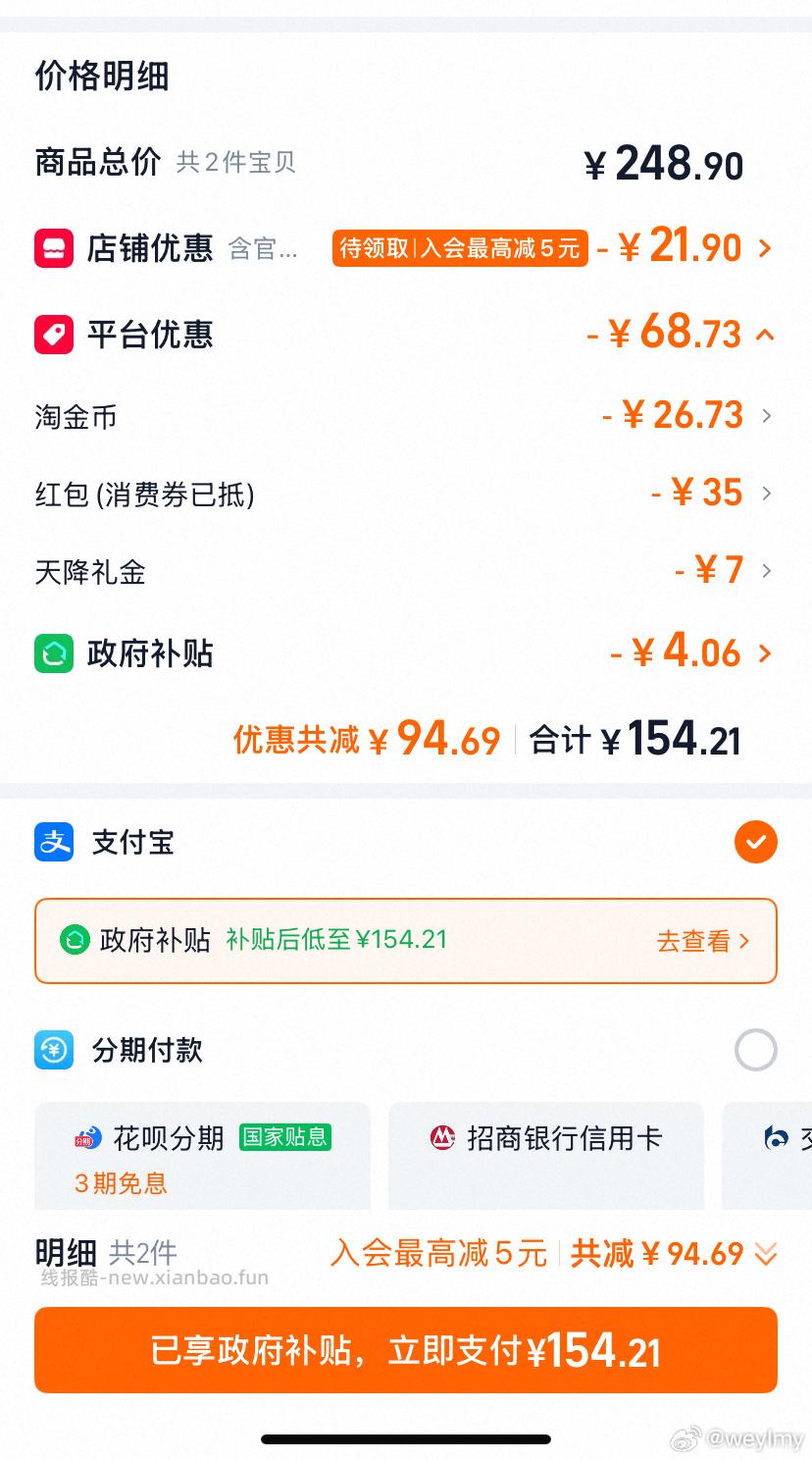
Task: Select the 花呗分期 3期免息 plan
Action: tap(202, 1156)
